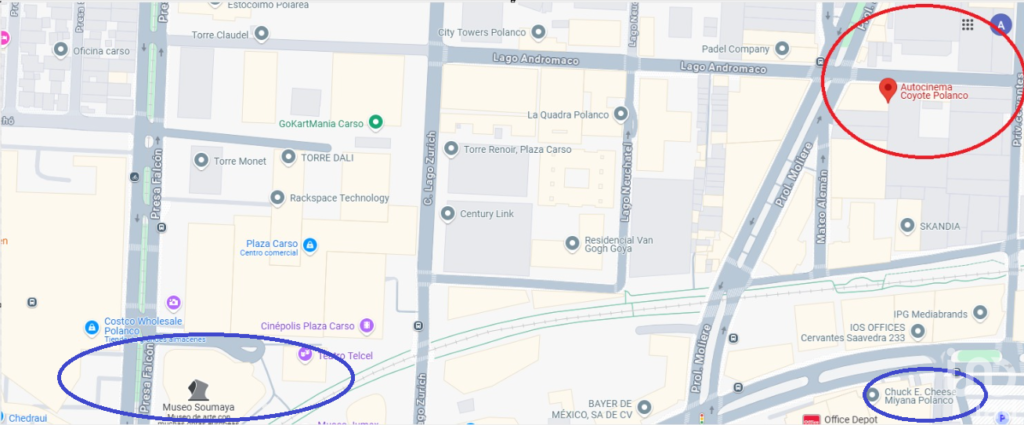Open City Towers Polanco marker
The height and width of the screenshot is (425, 1024).
538,32
